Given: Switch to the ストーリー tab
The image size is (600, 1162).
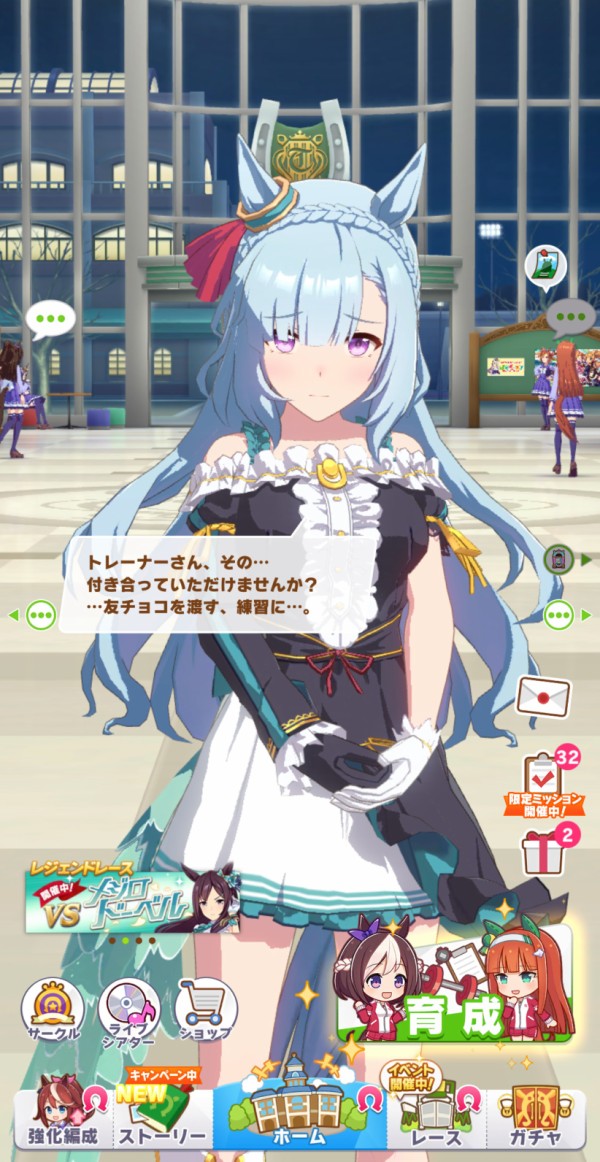Looking at the screenshot, I should (162, 1118).
